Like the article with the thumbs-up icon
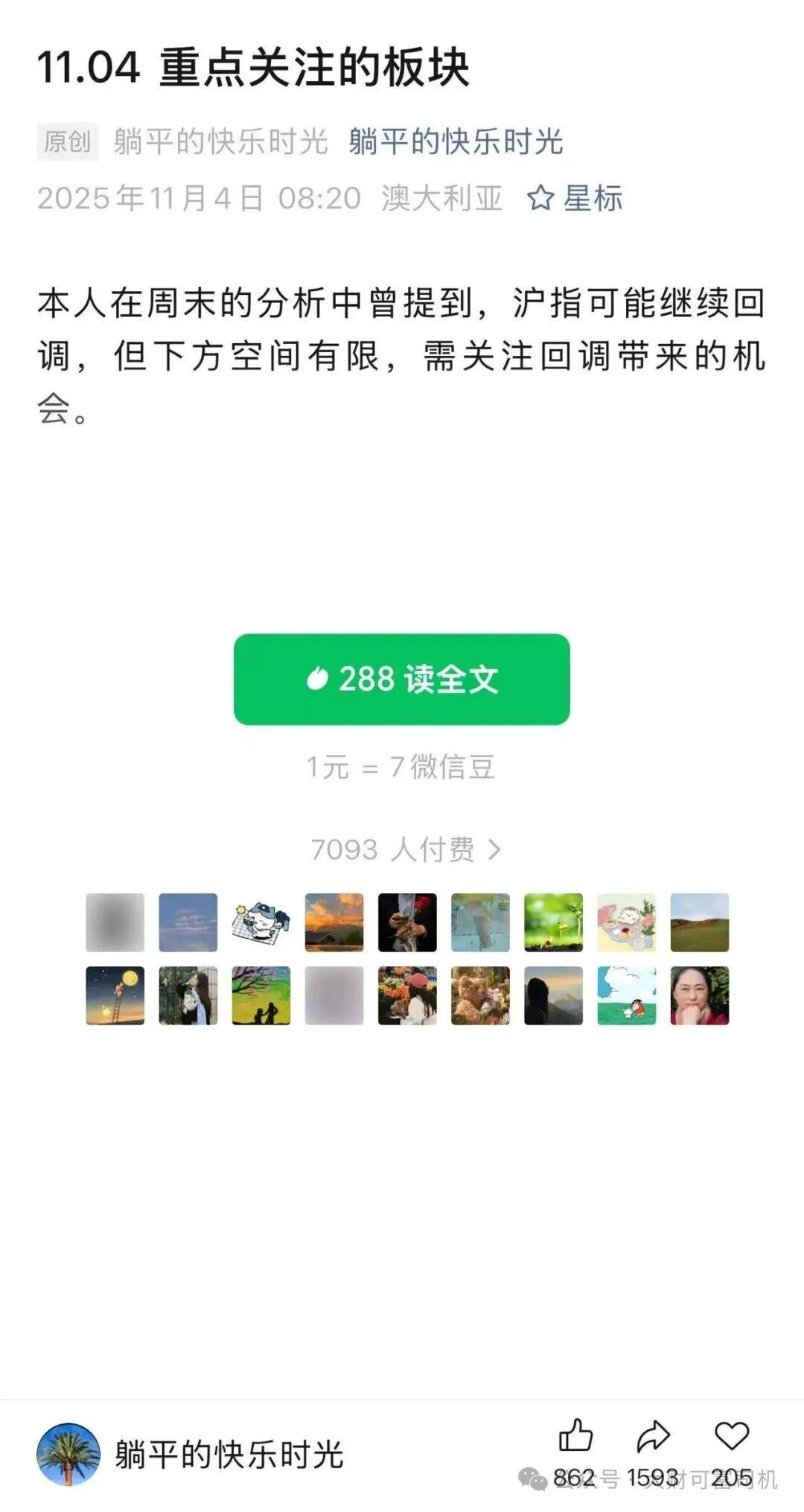 (x=575, y=1436)
